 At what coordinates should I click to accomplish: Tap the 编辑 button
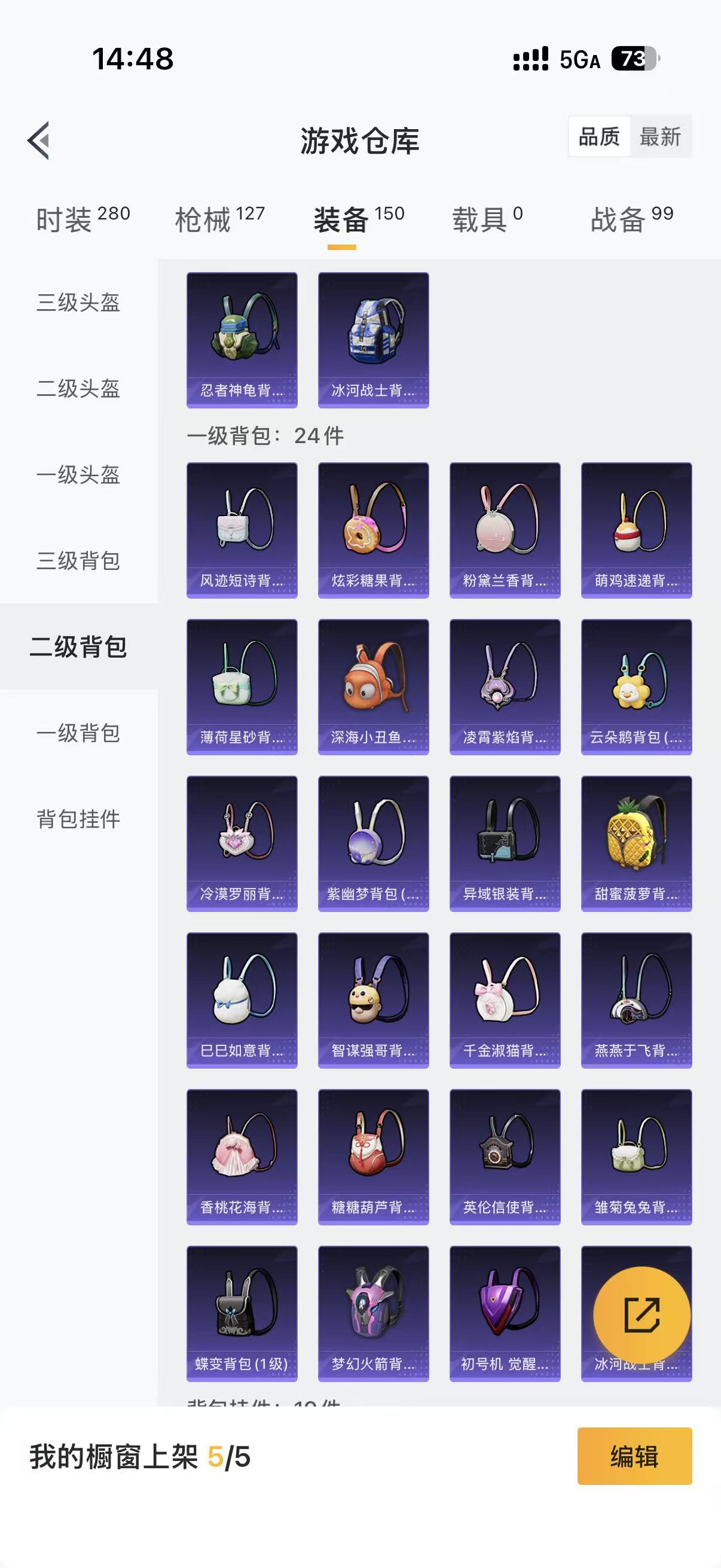click(x=634, y=1457)
